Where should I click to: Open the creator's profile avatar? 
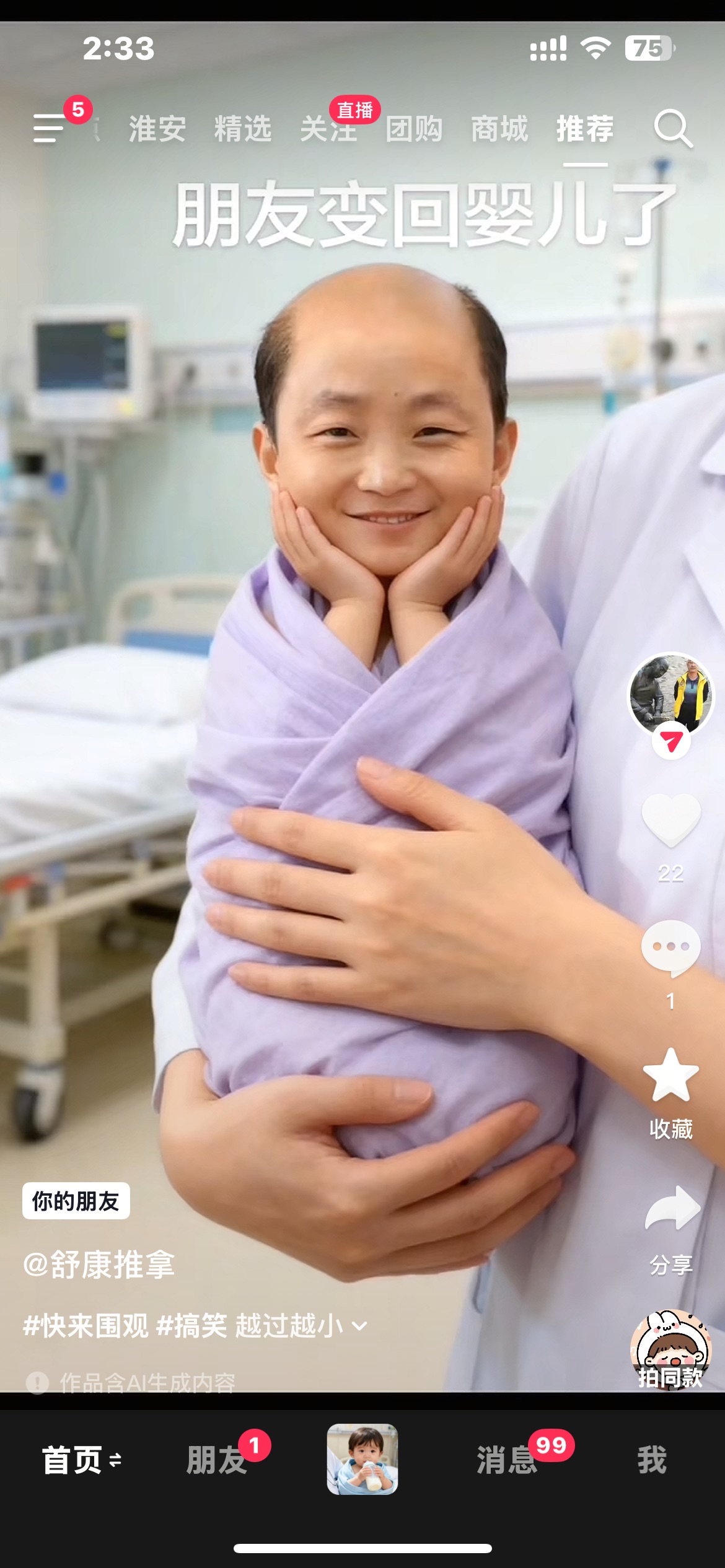coord(670,694)
